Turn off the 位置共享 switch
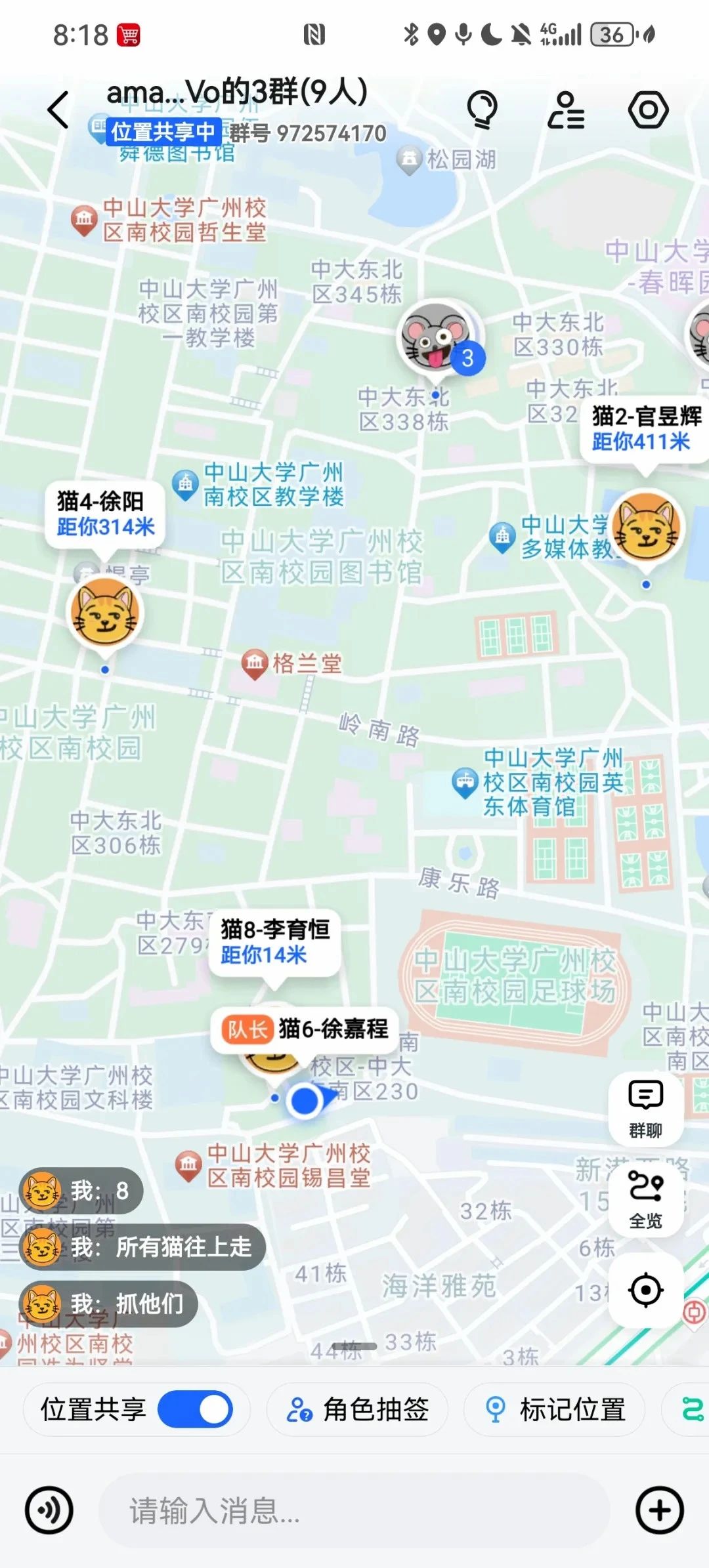Image resolution: width=709 pixels, height=1568 pixels. (x=195, y=1409)
